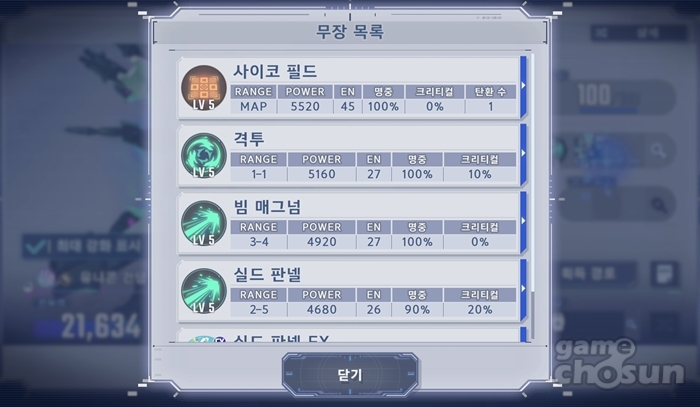Open the 실드 판넬 weapon entry
The width and height of the screenshot is (700, 407).
point(351,289)
